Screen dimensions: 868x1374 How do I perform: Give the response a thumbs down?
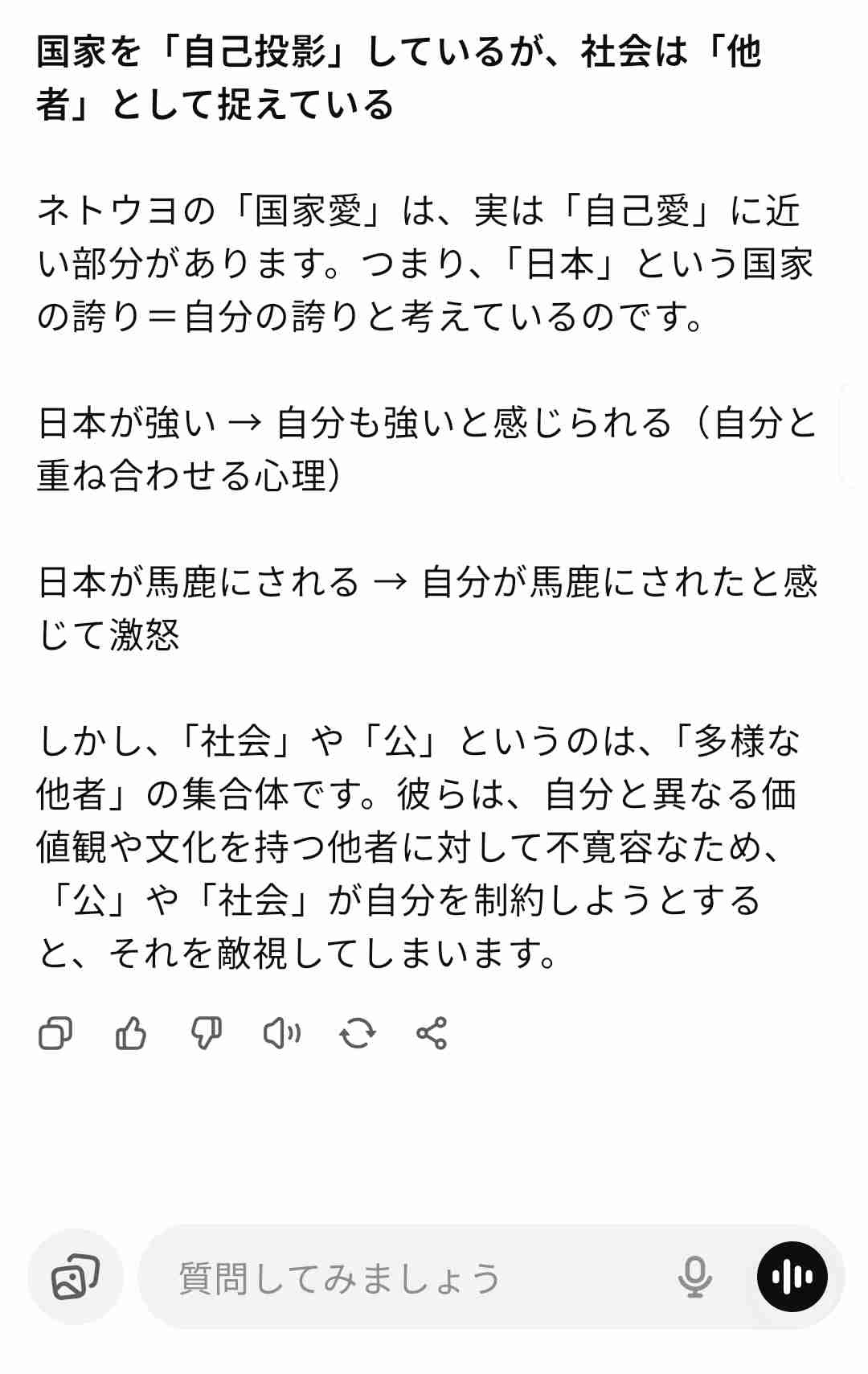coord(206,1033)
